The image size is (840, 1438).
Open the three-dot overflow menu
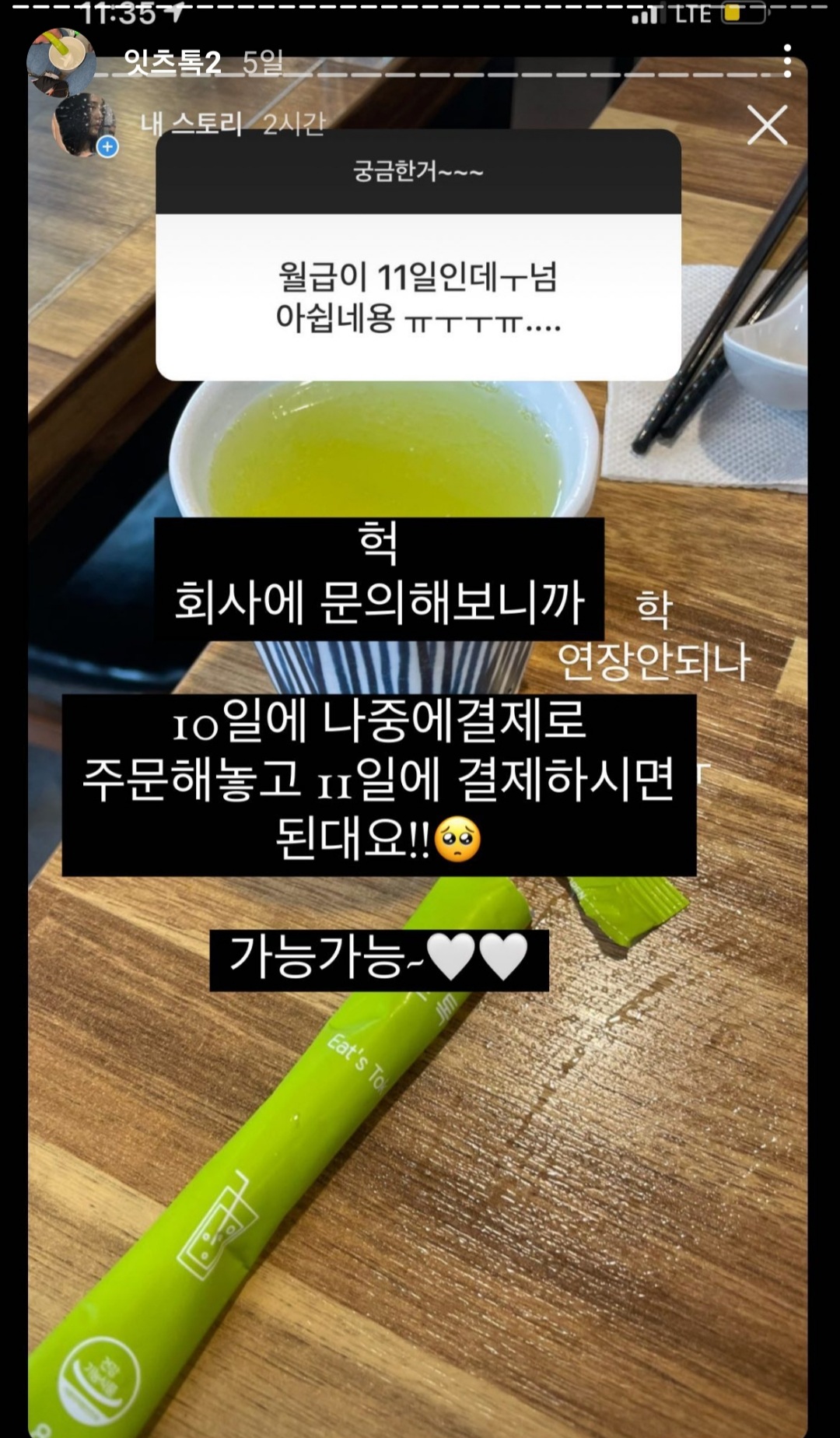[787, 61]
